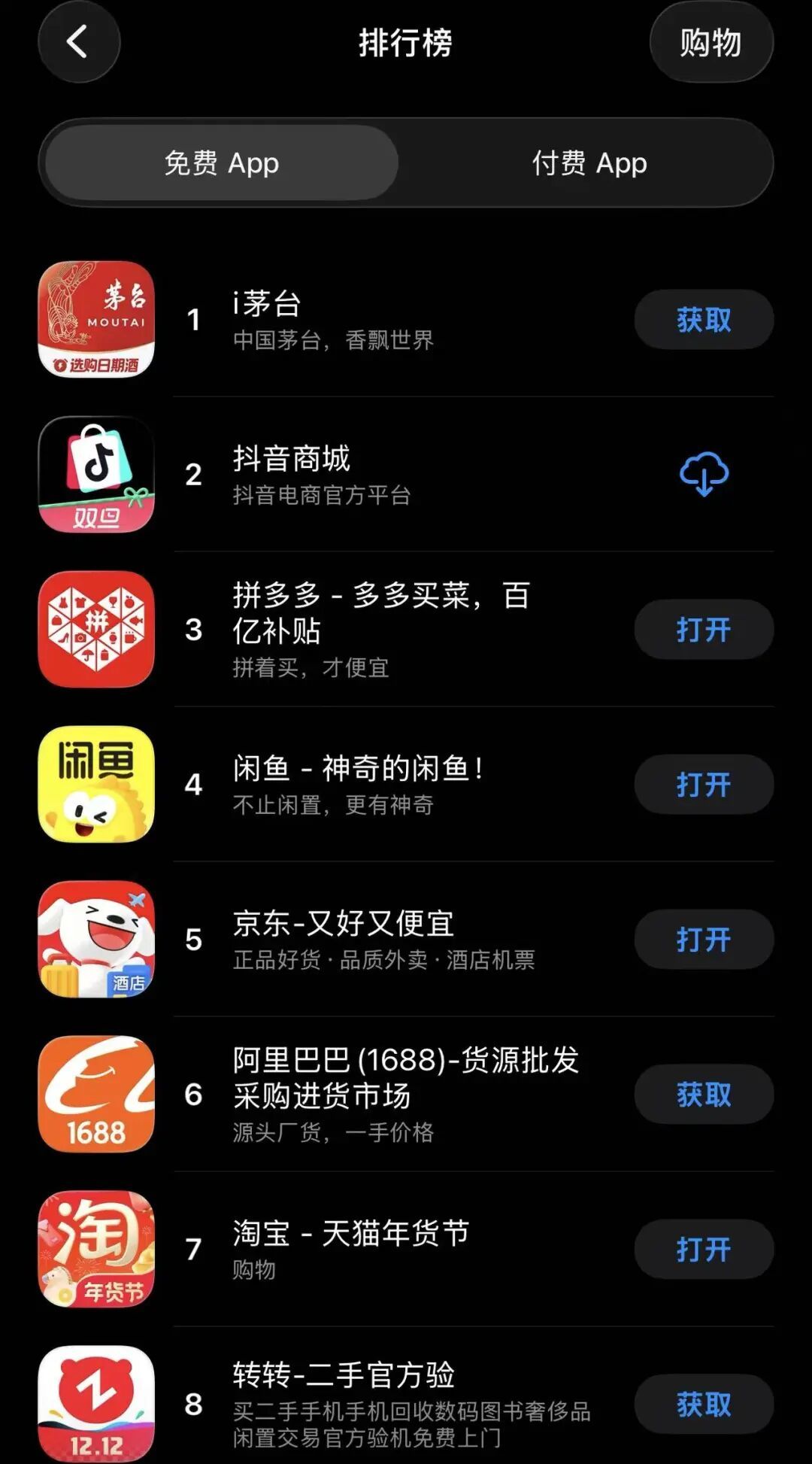Viewport: 812px width, 1464px height.
Task: Get the 阿里巴巴 (1688) app
Action: tap(703, 1095)
